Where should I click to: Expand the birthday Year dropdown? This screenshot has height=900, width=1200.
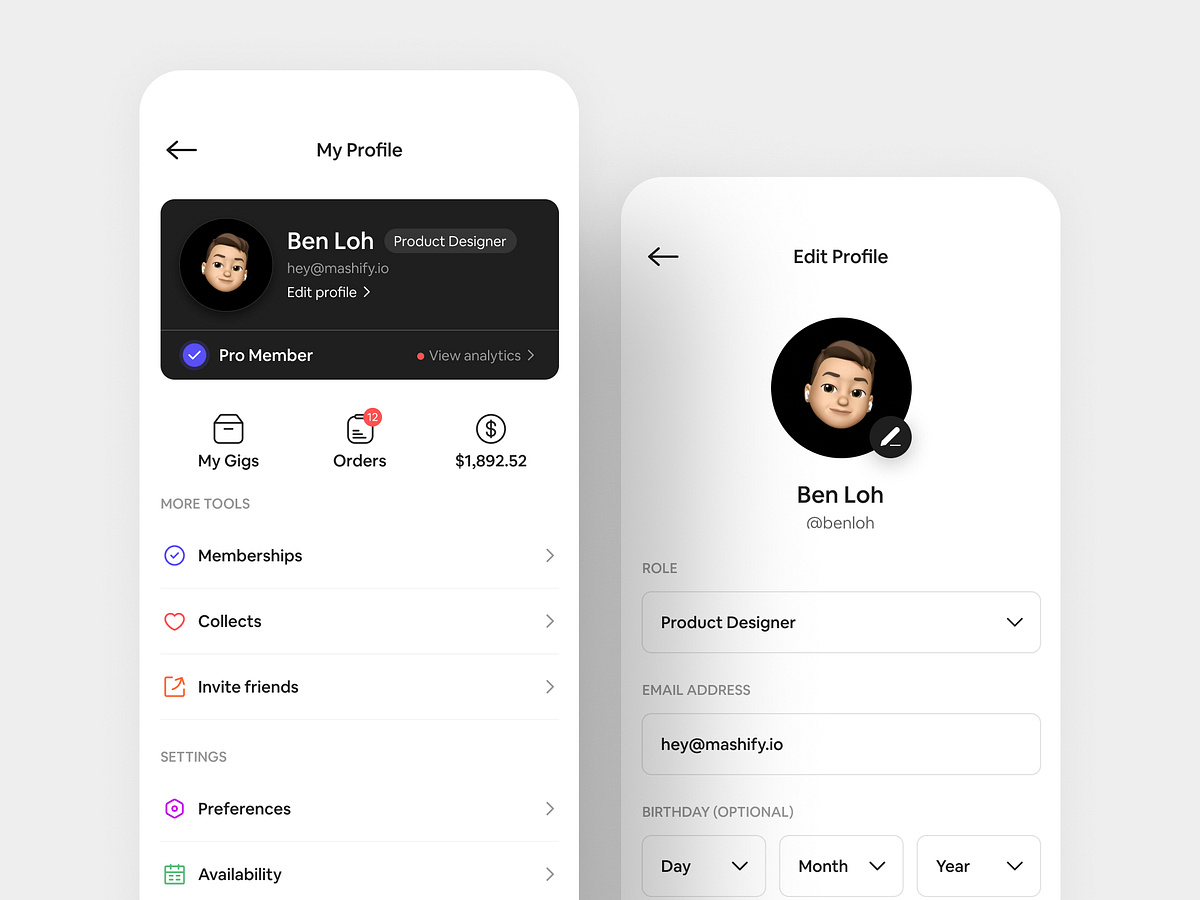point(978,866)
